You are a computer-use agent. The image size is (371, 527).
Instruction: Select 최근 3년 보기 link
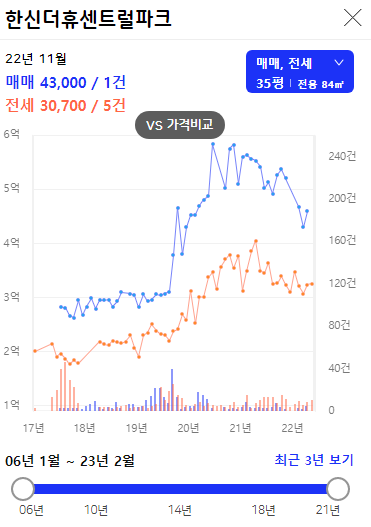314,460
